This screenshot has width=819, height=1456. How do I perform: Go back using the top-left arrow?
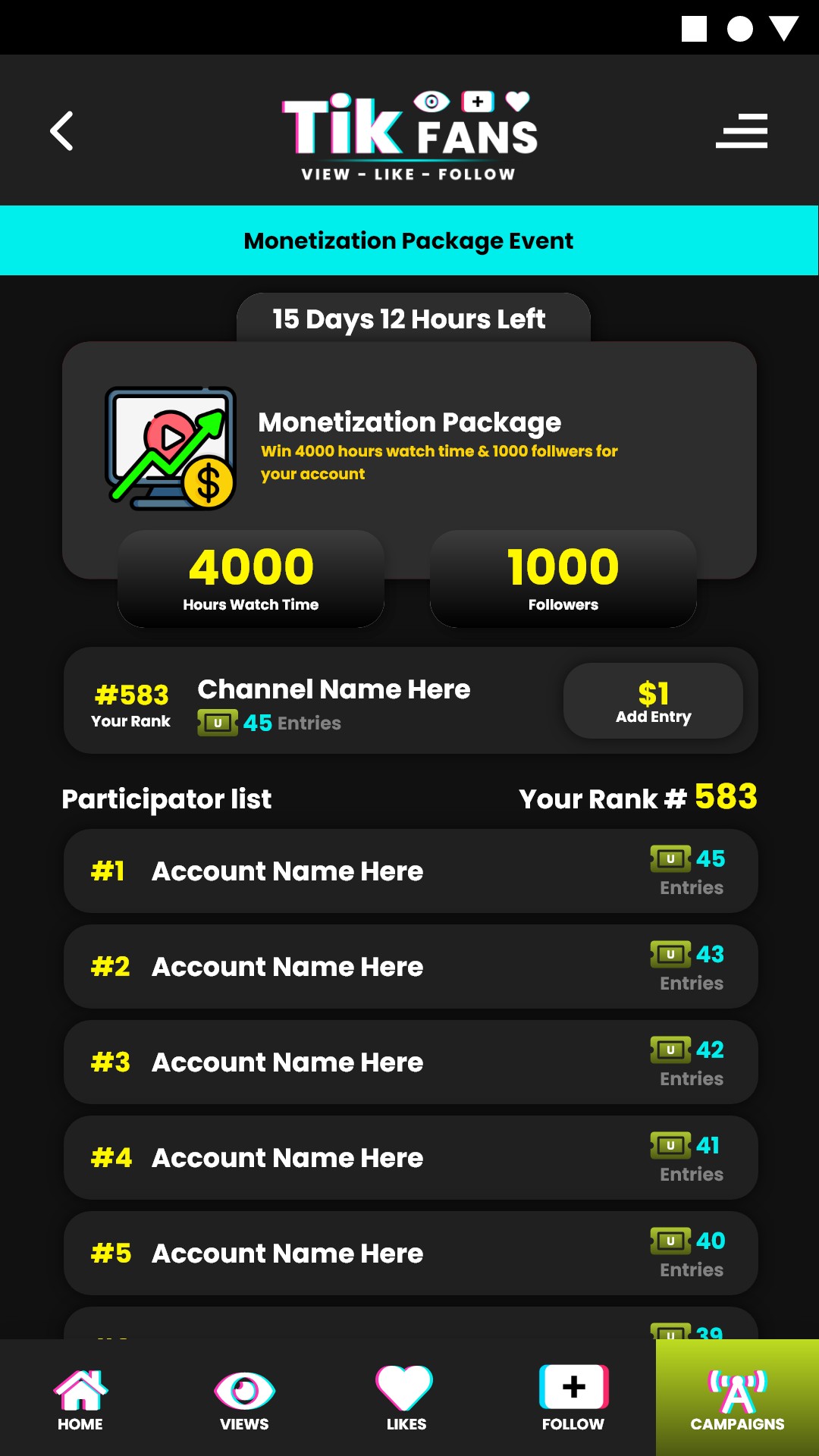tap(62, 131)
